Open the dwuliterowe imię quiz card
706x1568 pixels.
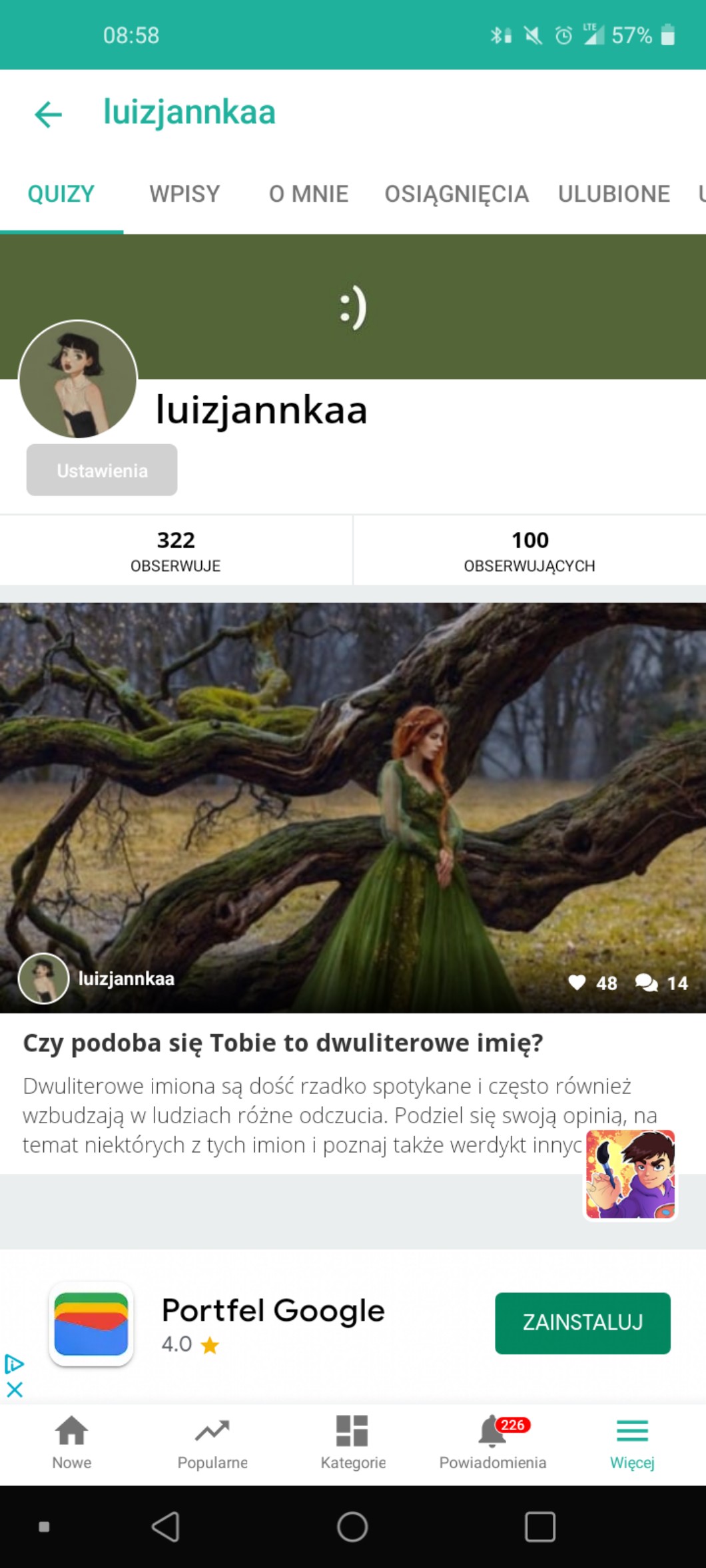point(353,888)
